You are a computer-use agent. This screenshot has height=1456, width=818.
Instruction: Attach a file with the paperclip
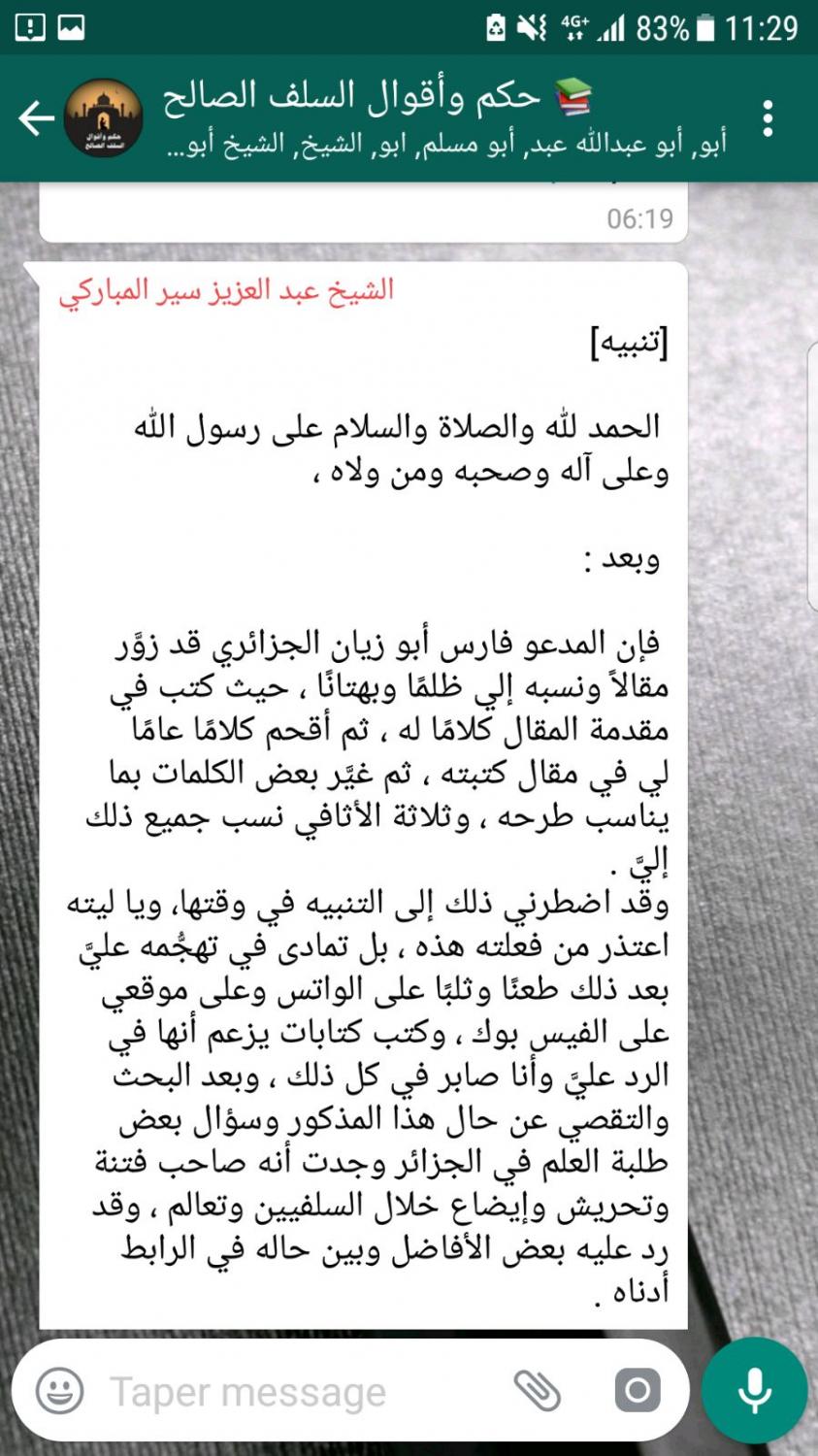point(537,1392)
